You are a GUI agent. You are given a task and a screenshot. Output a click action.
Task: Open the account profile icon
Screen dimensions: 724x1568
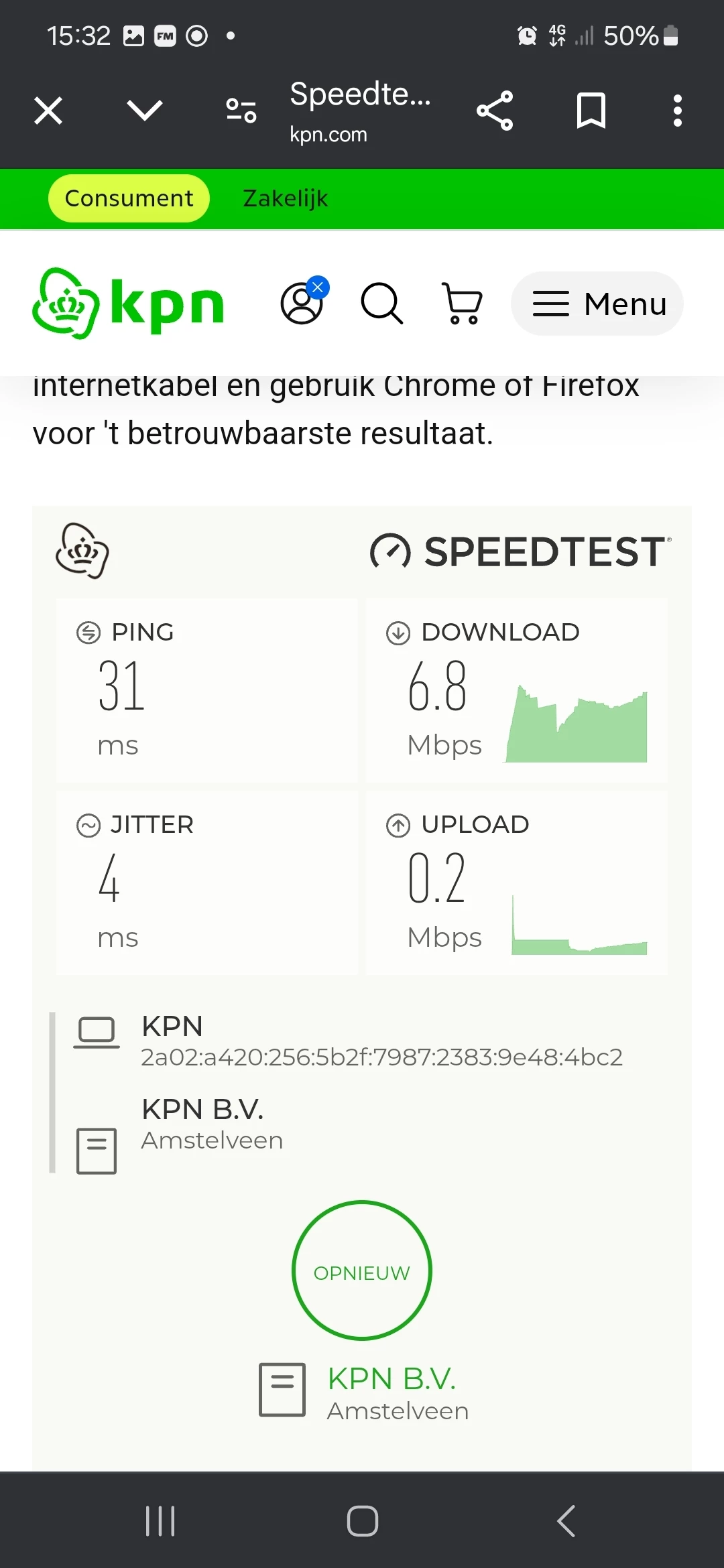pyautogui.click(x=302, y=303)
